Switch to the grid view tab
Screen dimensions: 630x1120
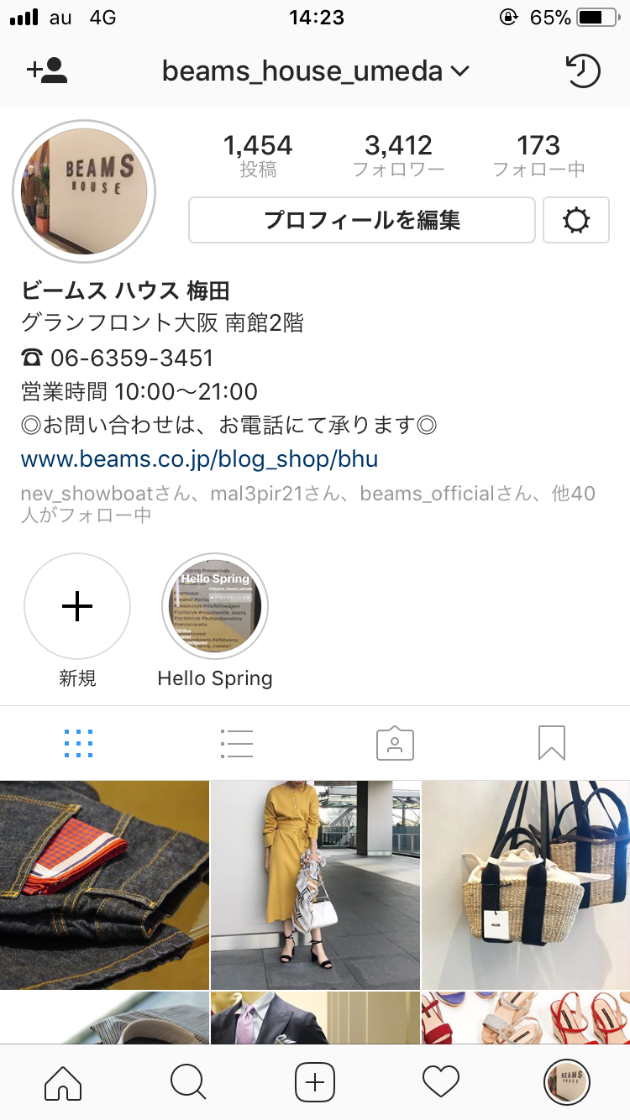point(78,743)
